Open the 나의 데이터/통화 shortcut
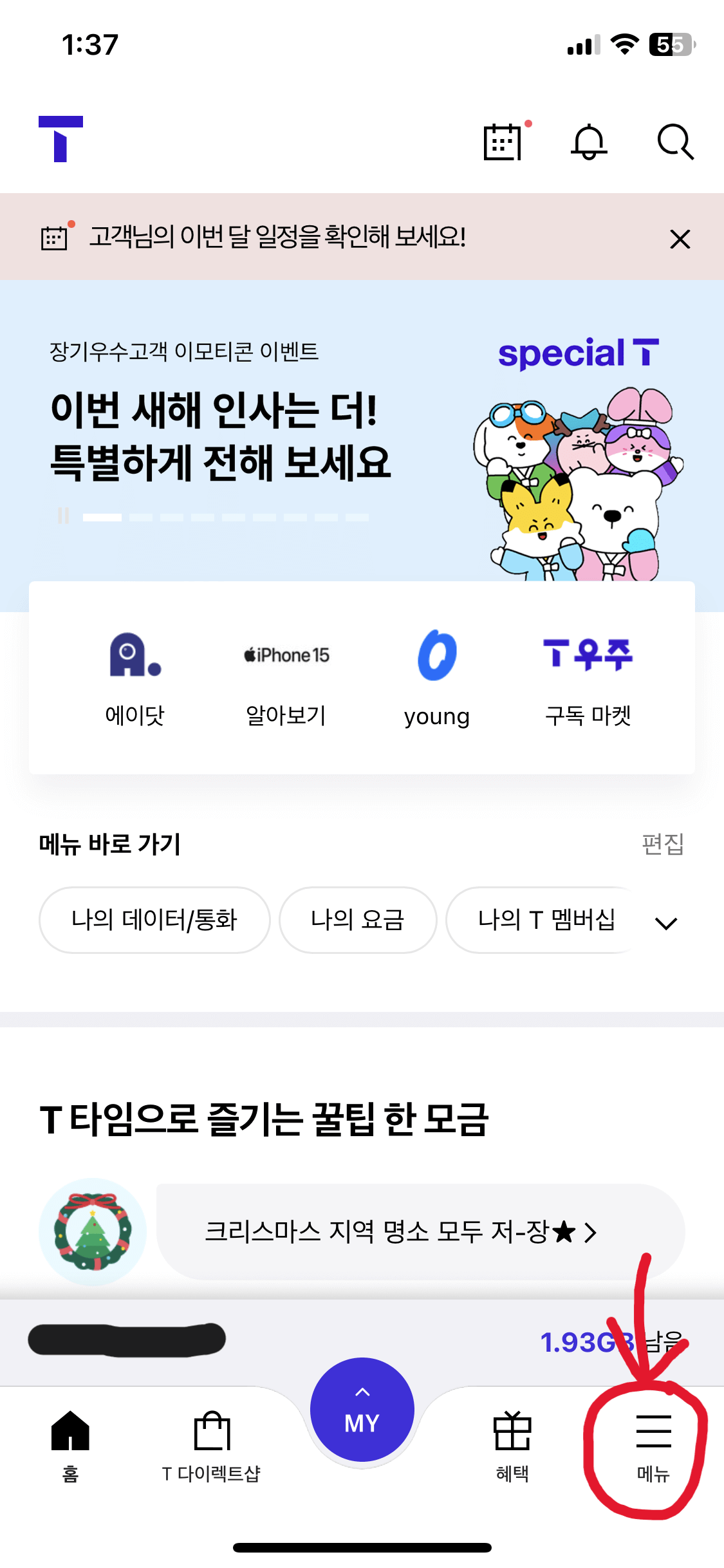The width and height of the screenshot is (724, 1568). point(154,920)
